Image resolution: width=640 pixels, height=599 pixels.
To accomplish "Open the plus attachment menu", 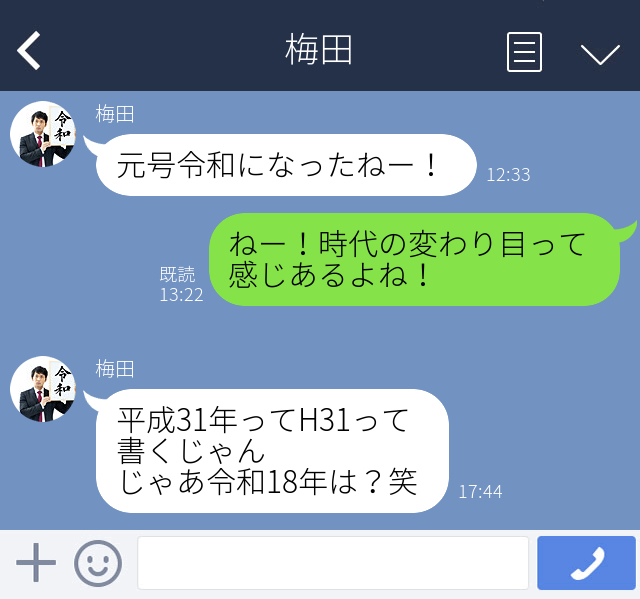I will 36,563.
